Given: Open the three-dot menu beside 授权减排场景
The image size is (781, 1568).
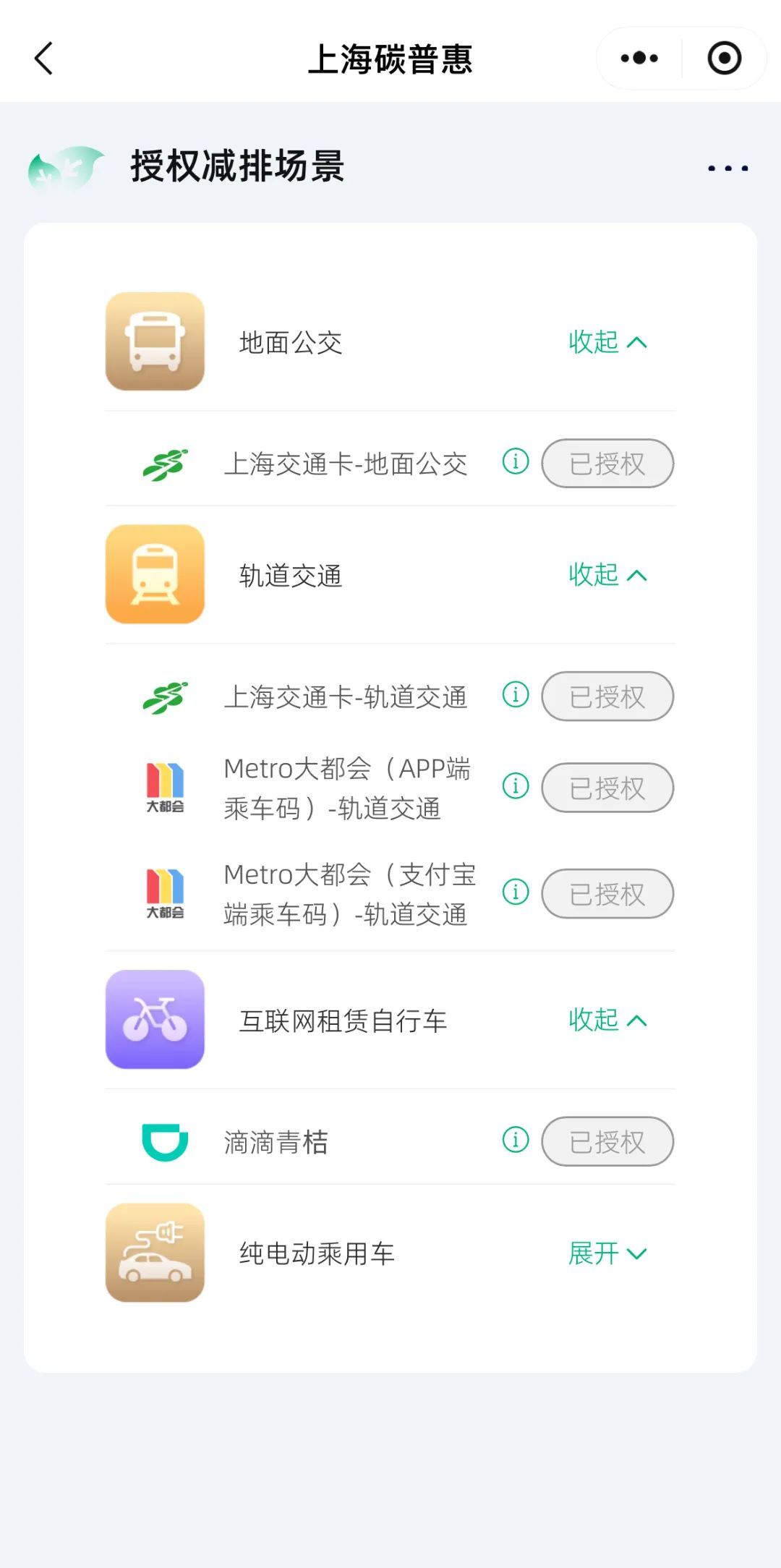Looking at the screenshot, I should point(727,169).
